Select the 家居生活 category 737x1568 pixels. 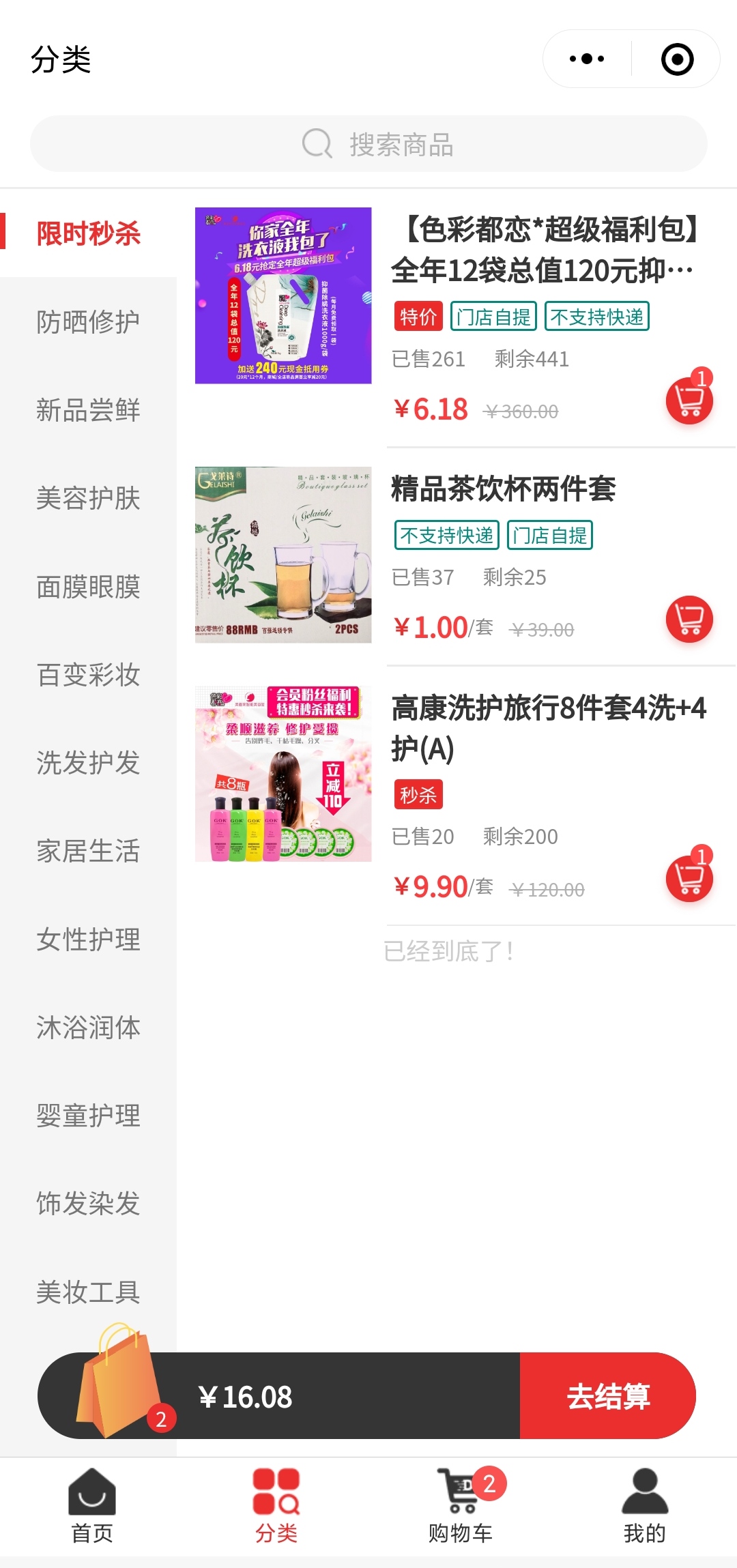88,851
